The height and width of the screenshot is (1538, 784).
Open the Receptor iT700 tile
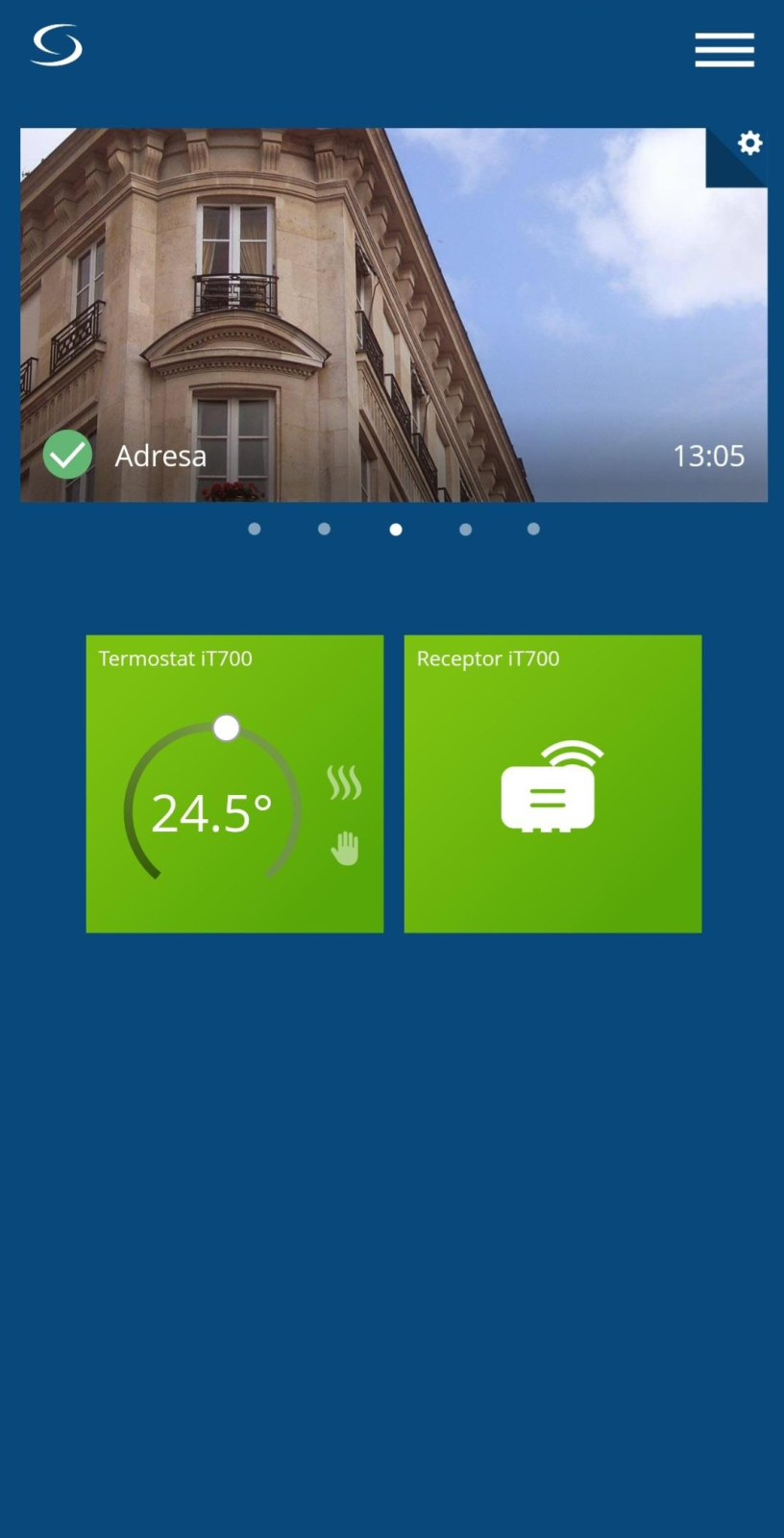552,783
